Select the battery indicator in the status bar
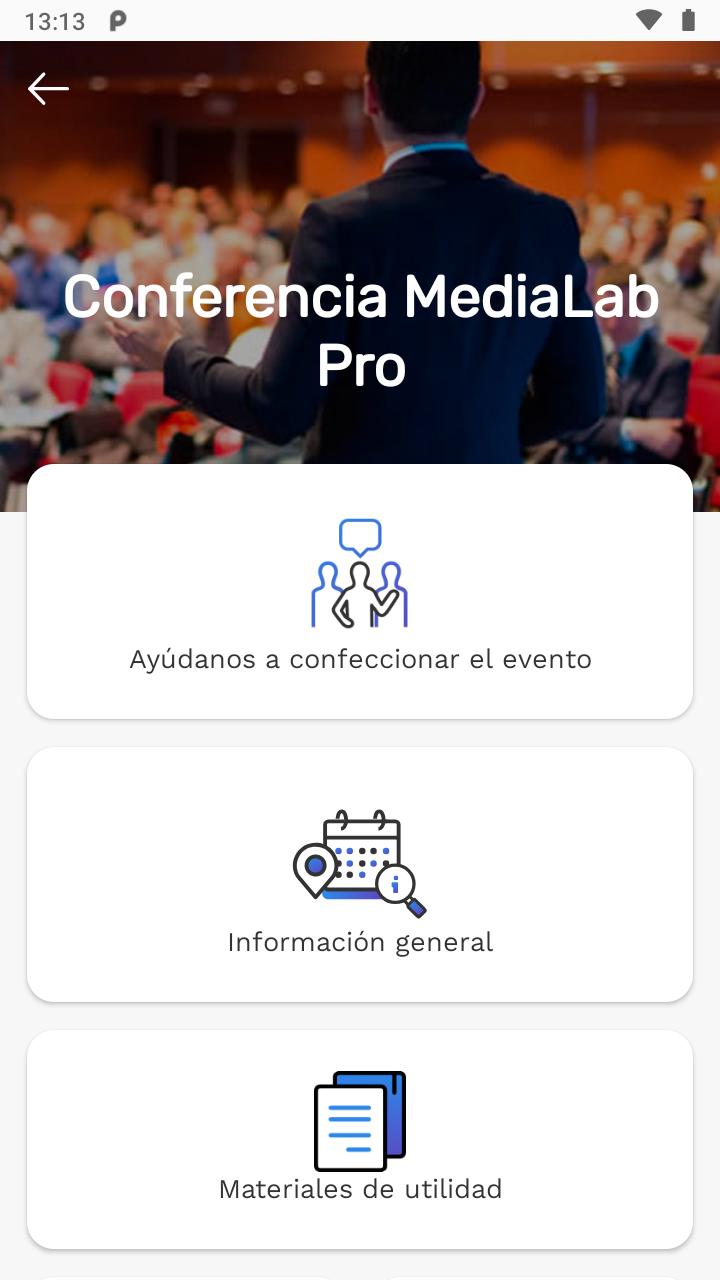Viewport: 720px width, 1280px height. [x=690, y=19]
